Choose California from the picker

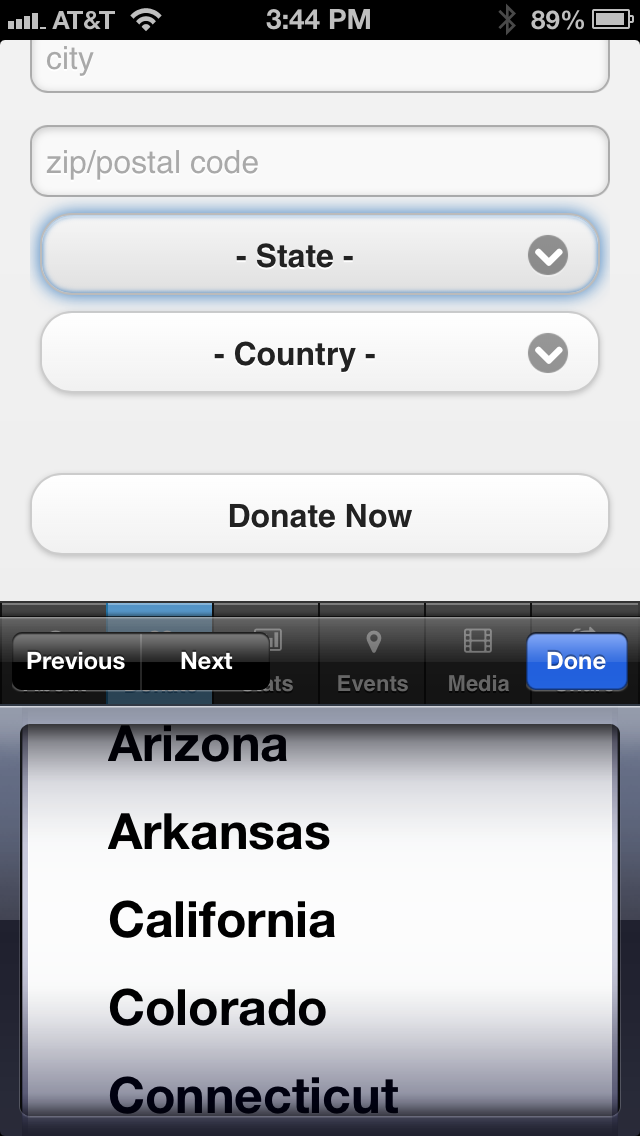pyautogui.click(x=222, y=921)
